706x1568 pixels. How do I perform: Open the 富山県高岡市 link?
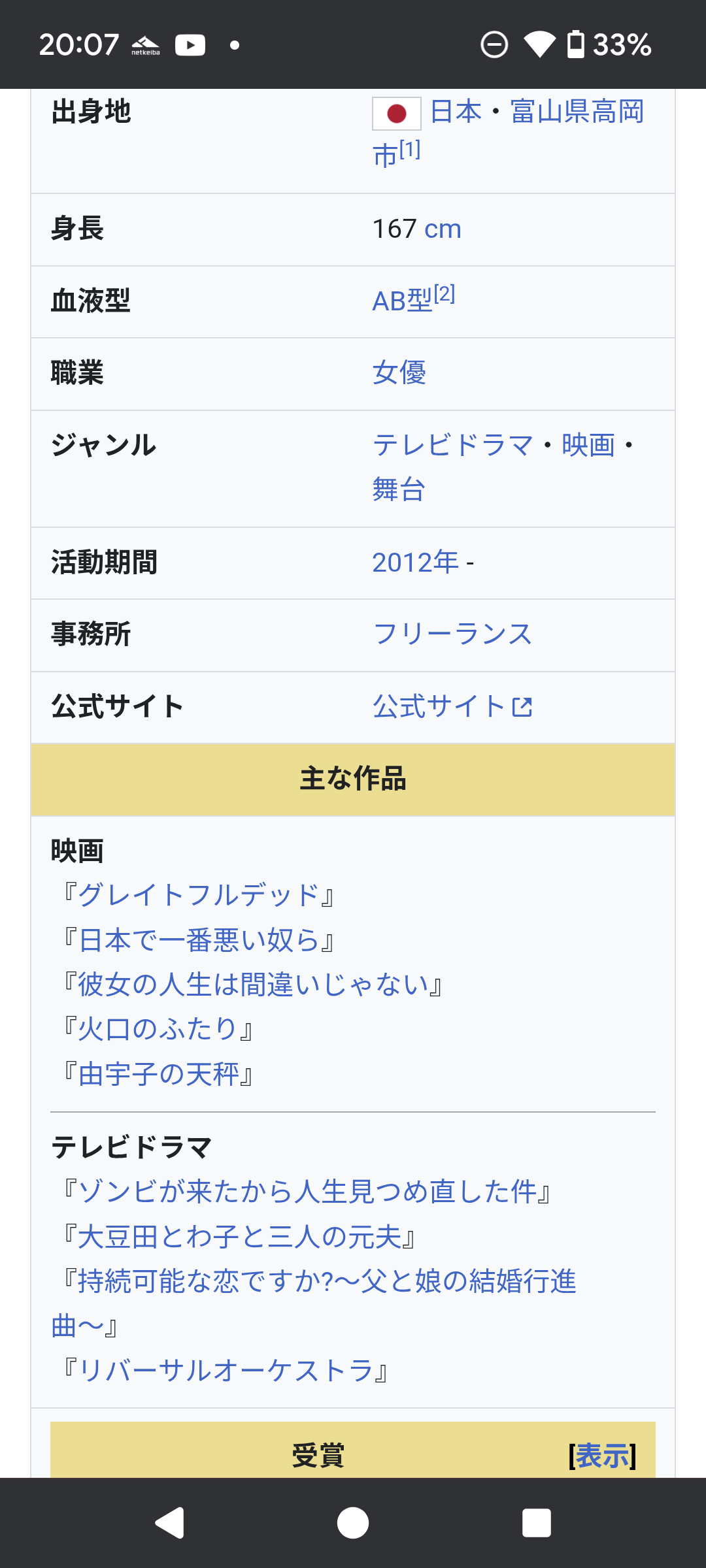tap(577, 112)
